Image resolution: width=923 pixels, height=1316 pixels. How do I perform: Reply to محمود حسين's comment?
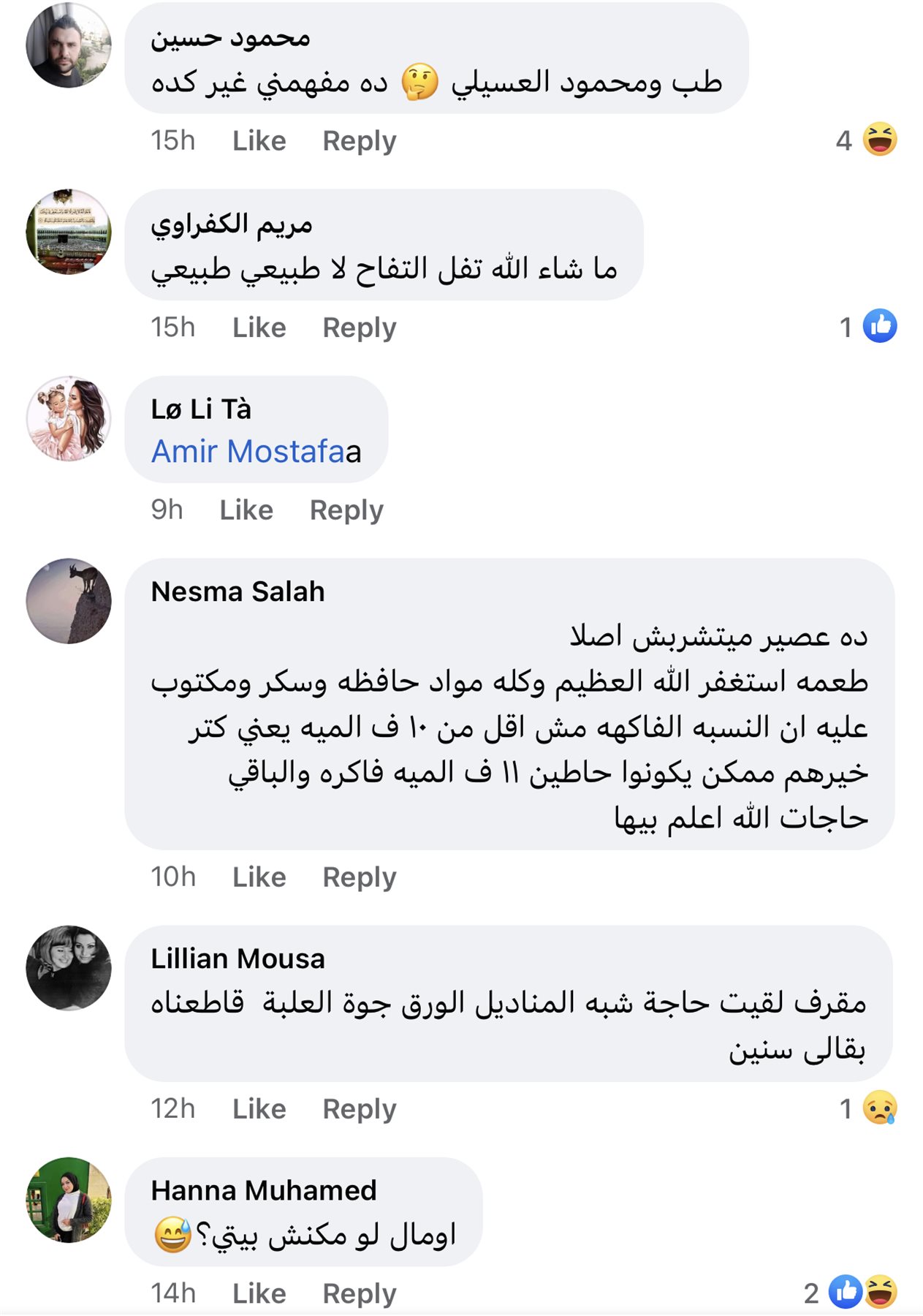359,140
